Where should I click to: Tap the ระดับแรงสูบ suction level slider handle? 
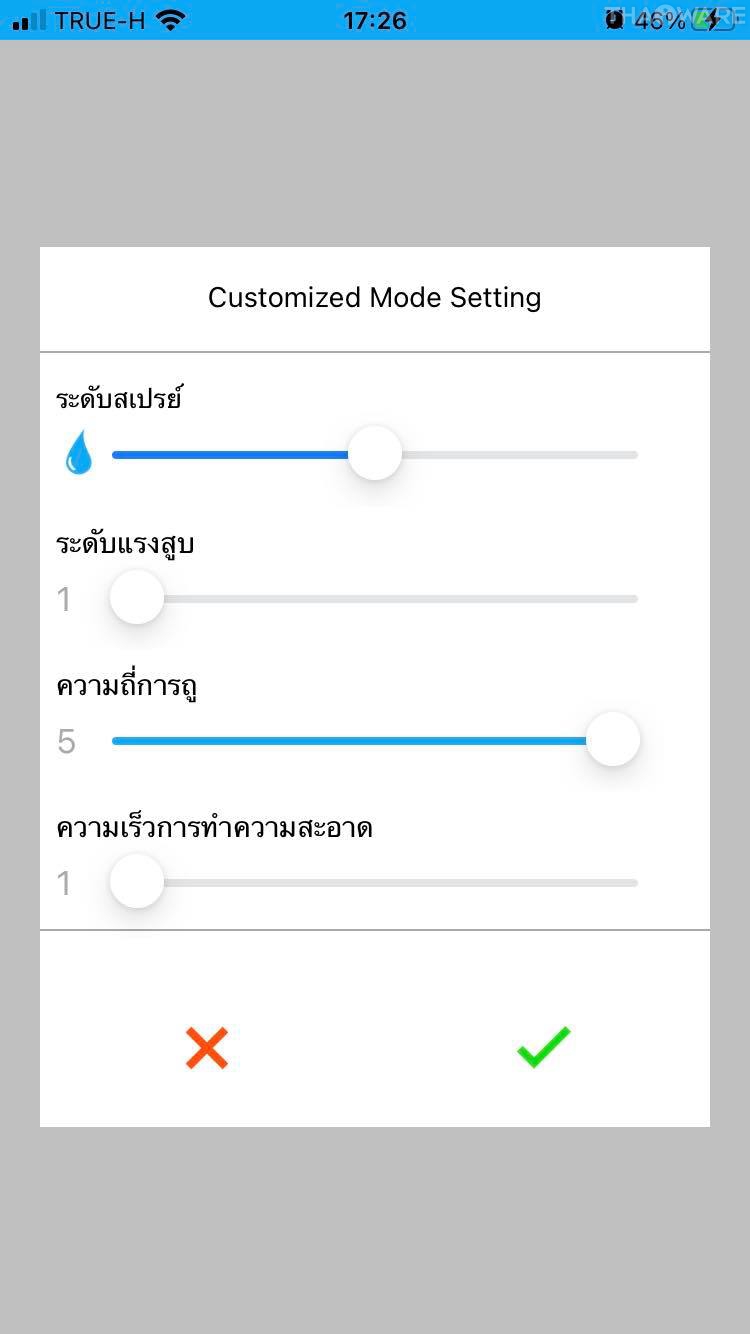coord(137,598)
